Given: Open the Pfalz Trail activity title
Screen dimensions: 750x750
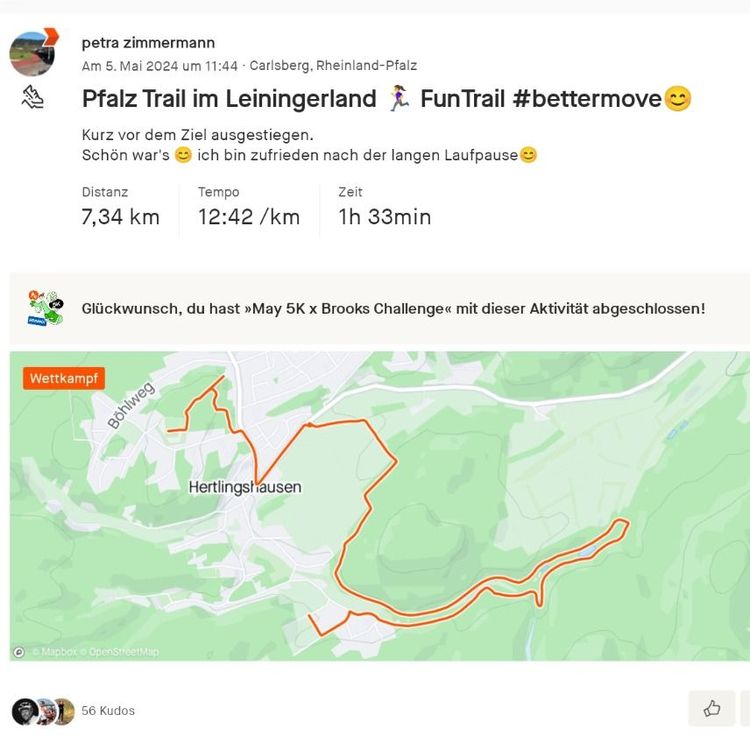Looking at the screenshot, I should click(x=386, y=99).
